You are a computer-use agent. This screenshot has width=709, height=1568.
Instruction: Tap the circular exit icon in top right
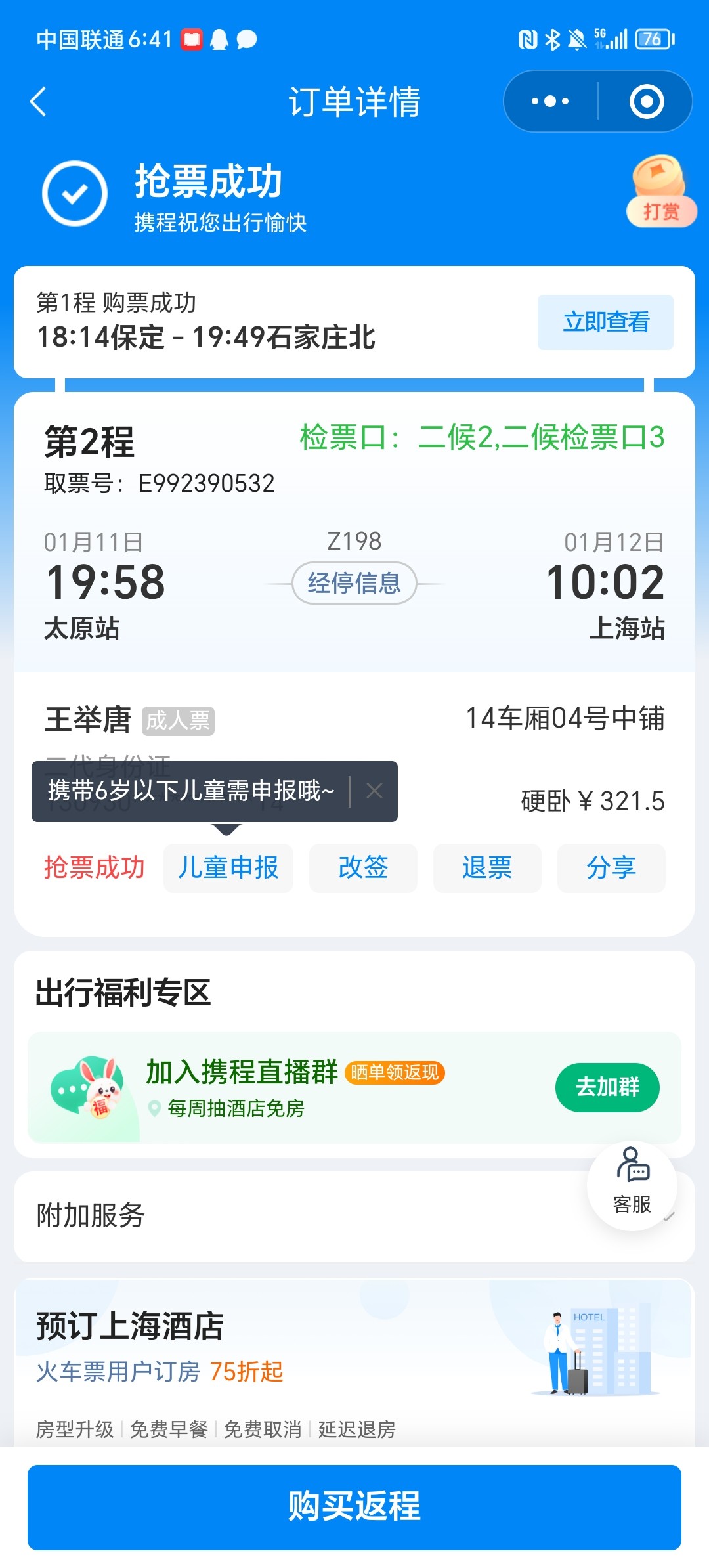(x=646, y=101)
